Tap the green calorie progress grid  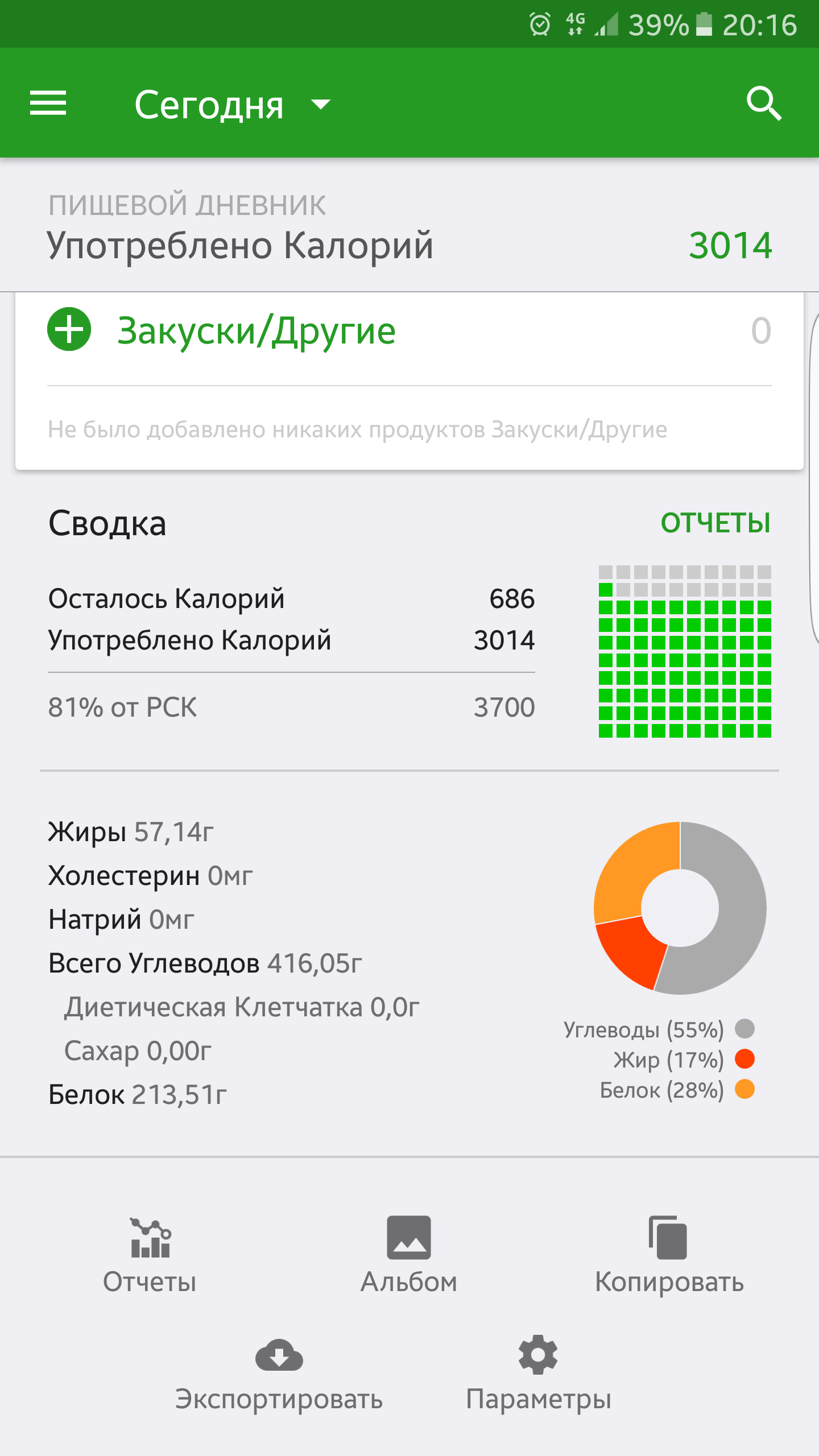(681, 660)
